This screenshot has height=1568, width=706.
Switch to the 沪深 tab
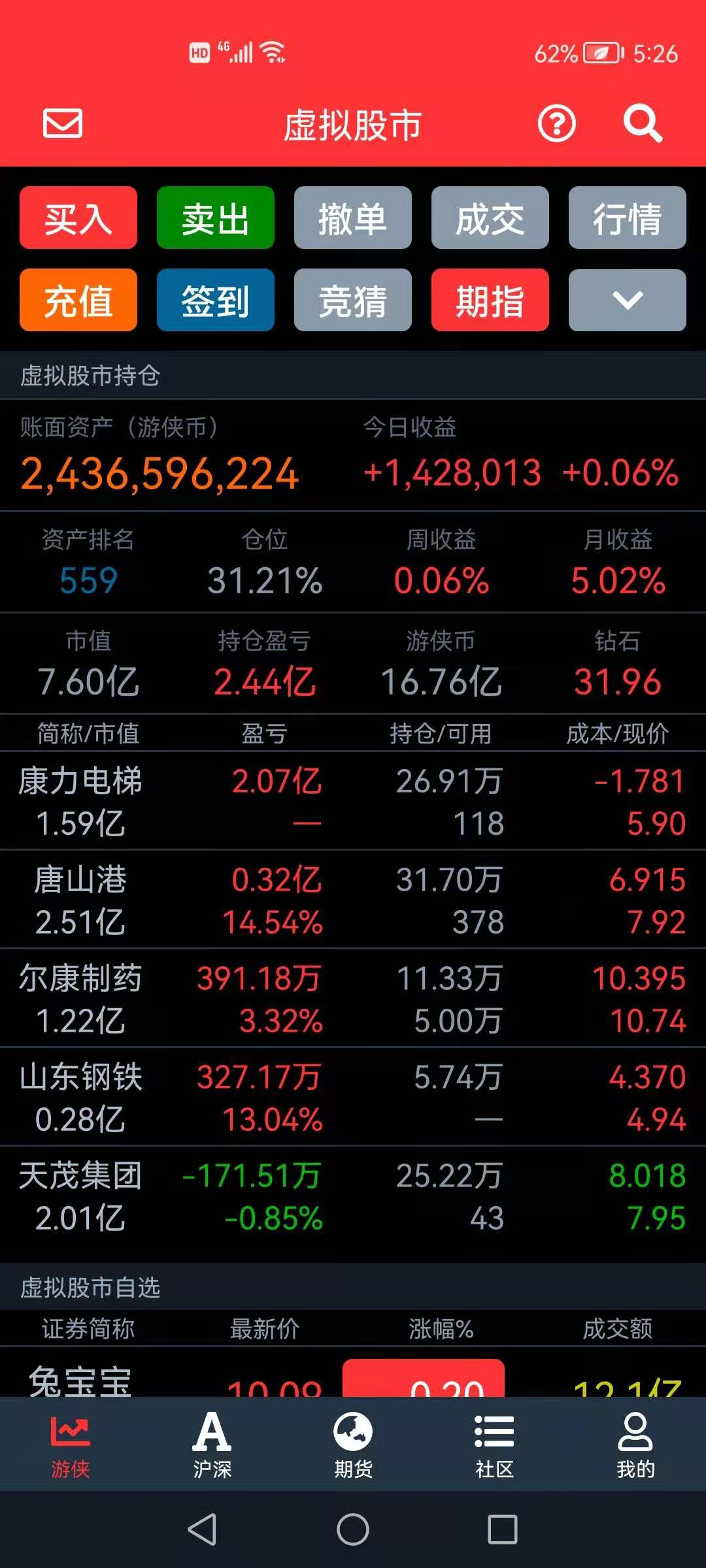point(212,1445)
